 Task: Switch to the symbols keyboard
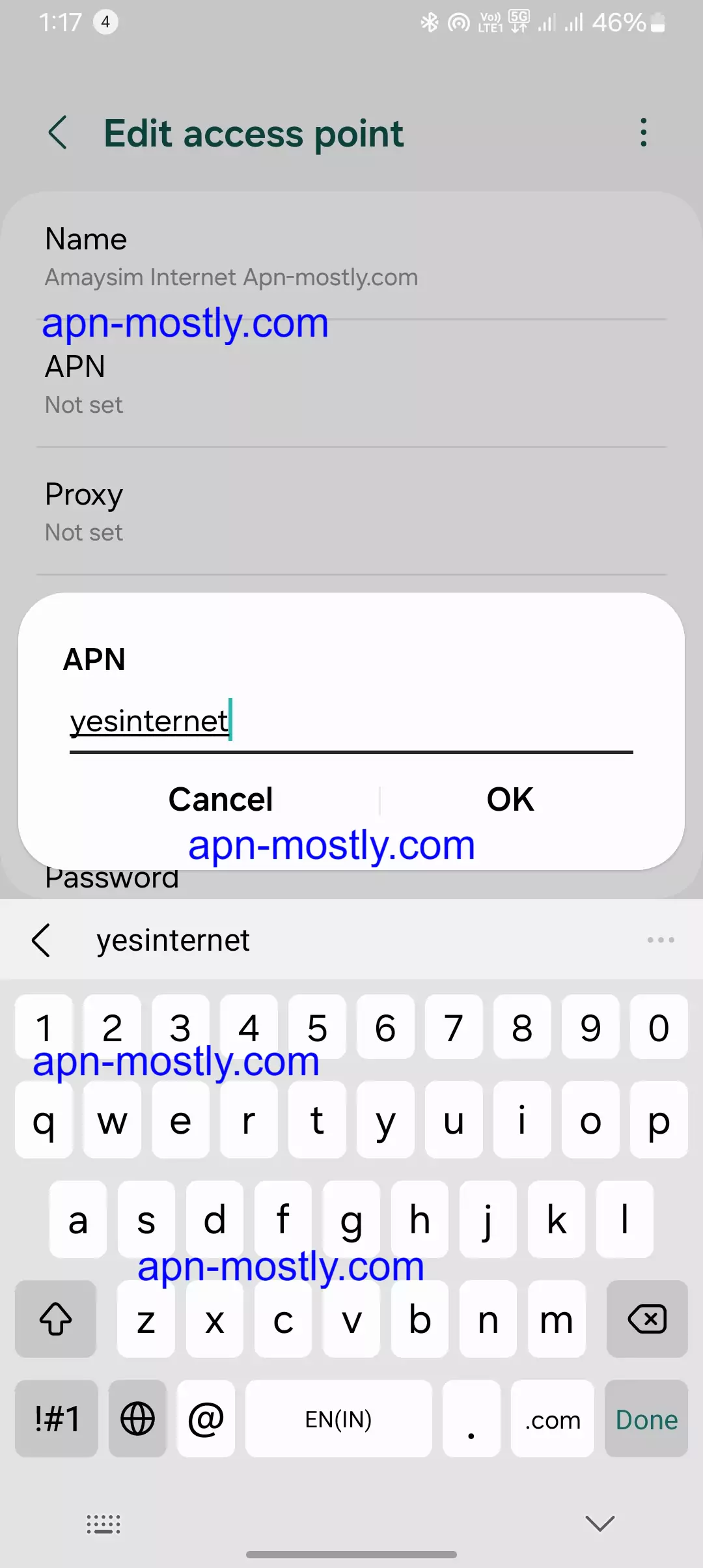[57, 1420]
